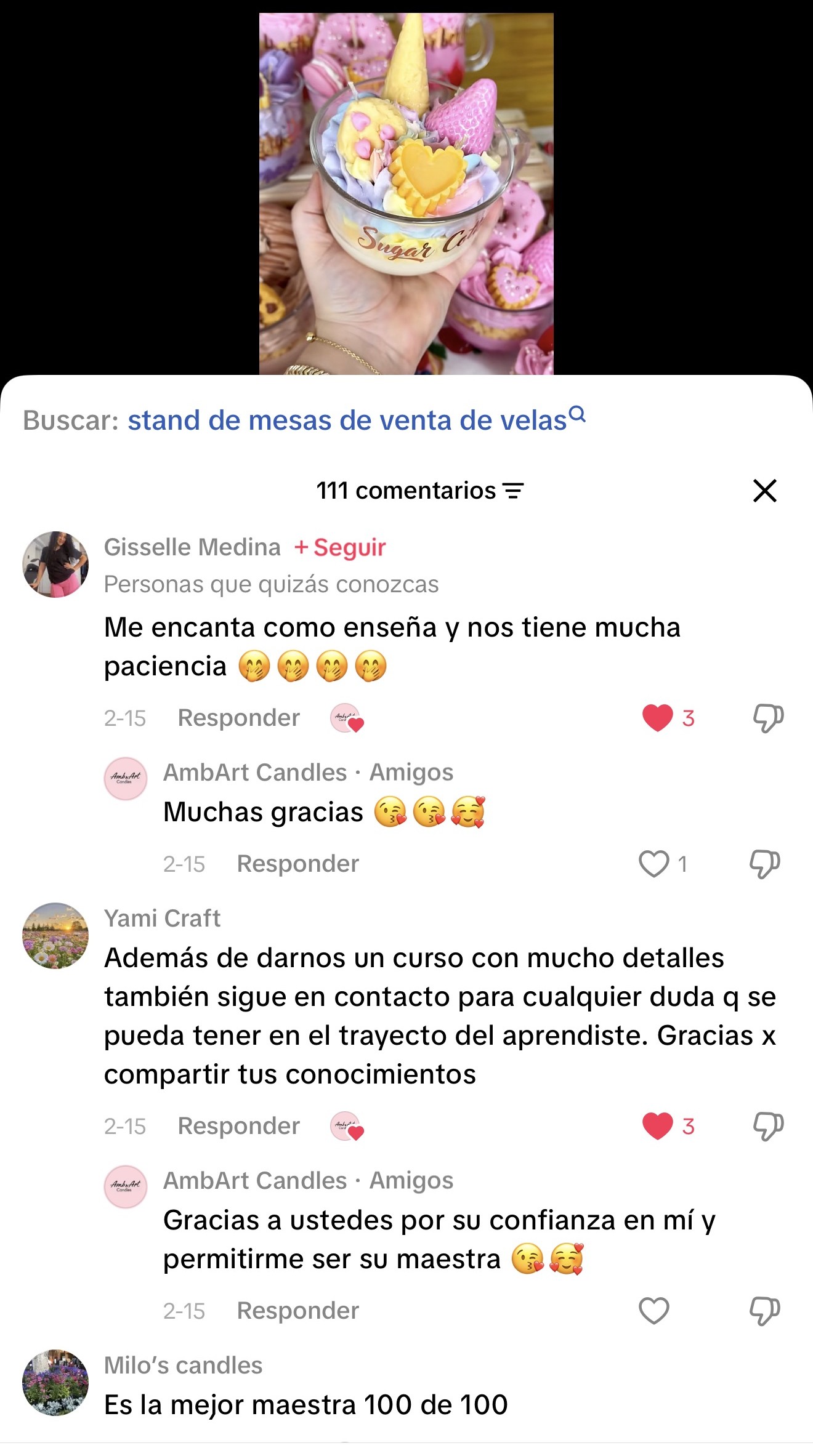813x1456 pixels.
Task: Click the creator-liked badge on Gisselle's comment
Action: point(346,717)
